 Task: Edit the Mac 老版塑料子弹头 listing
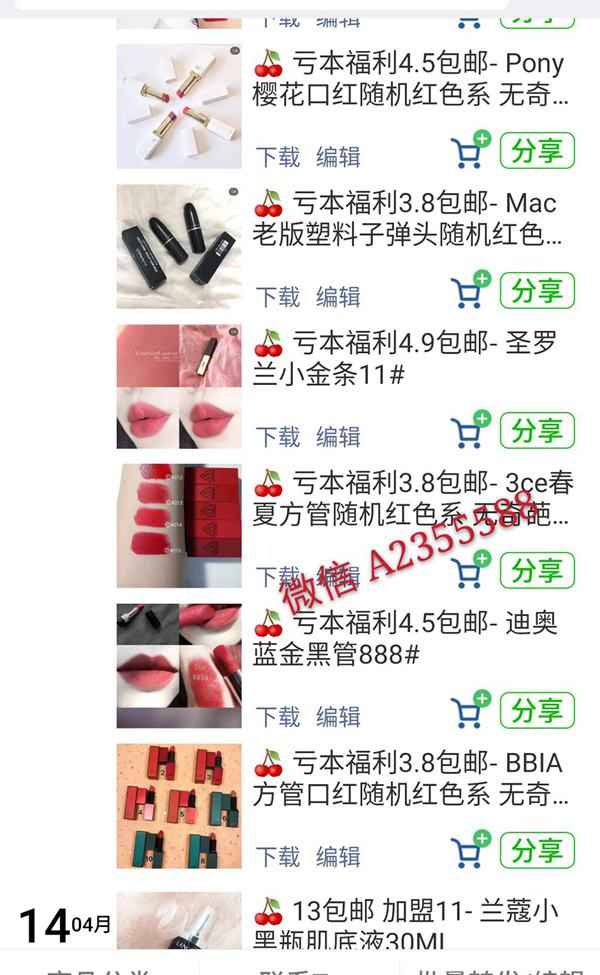tap(338, 297)
